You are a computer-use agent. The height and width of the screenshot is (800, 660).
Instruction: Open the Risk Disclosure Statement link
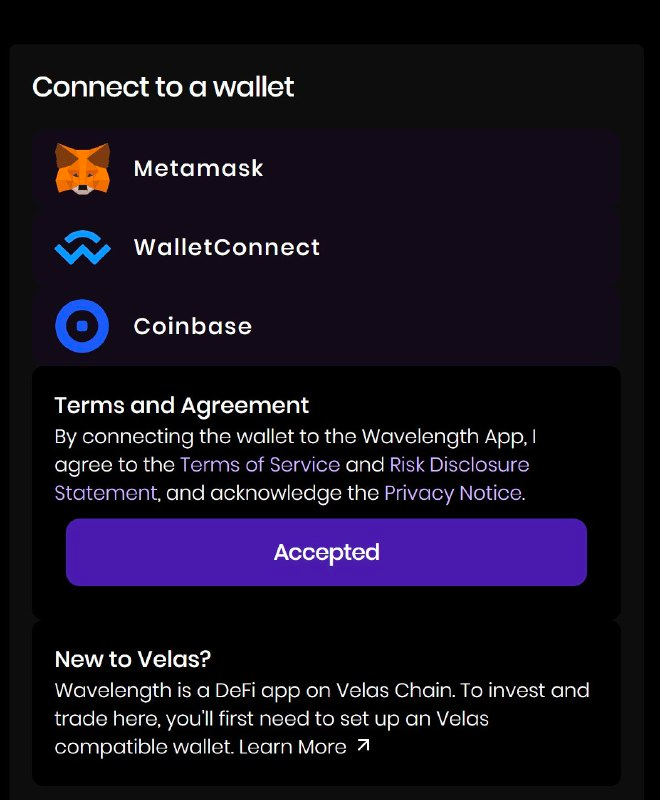pyautogui.click(x=458, y=465)
